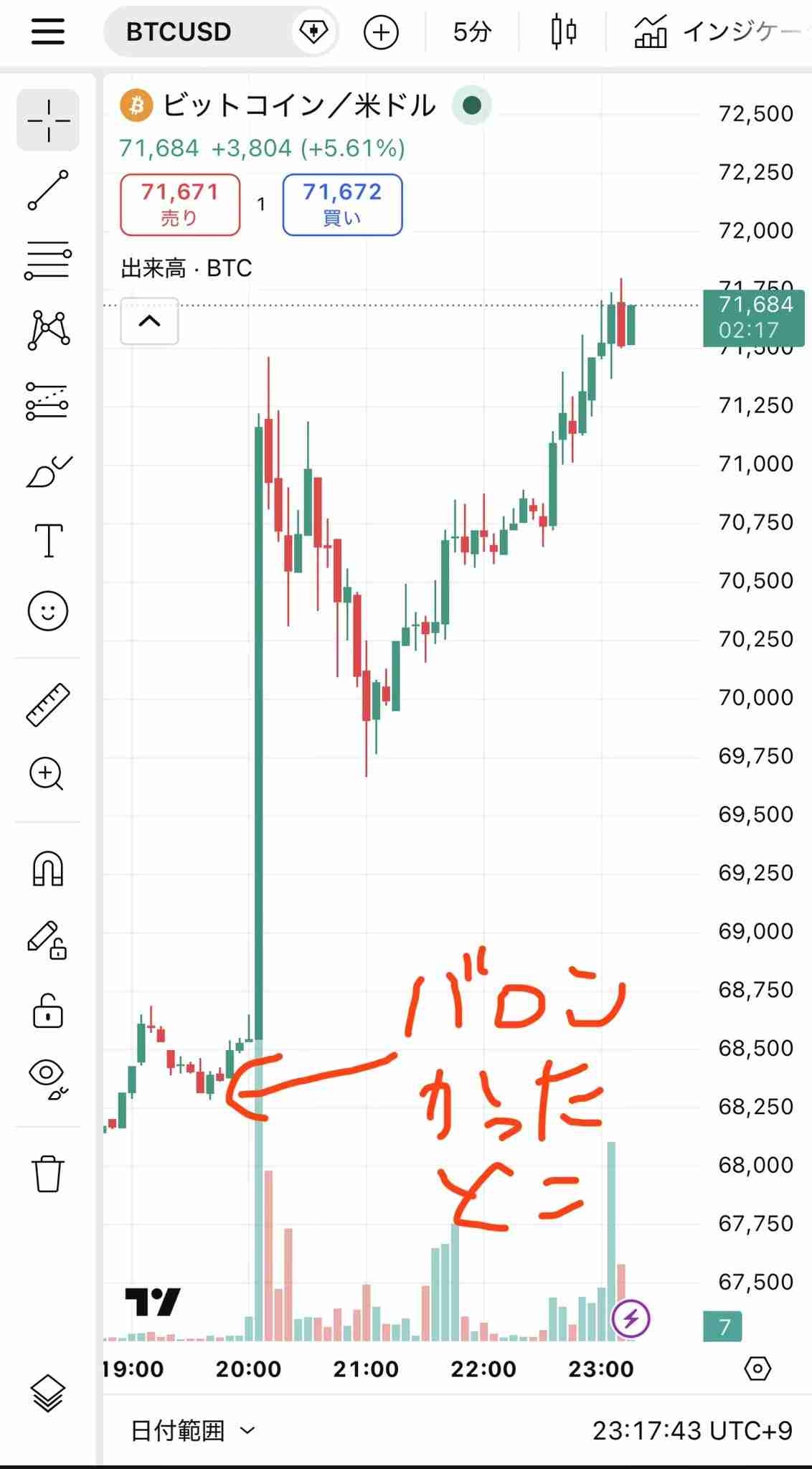The height and width of the screenshot is (1469, 812).
Task: Change the 5分 time interval
Action: (472, 32)
